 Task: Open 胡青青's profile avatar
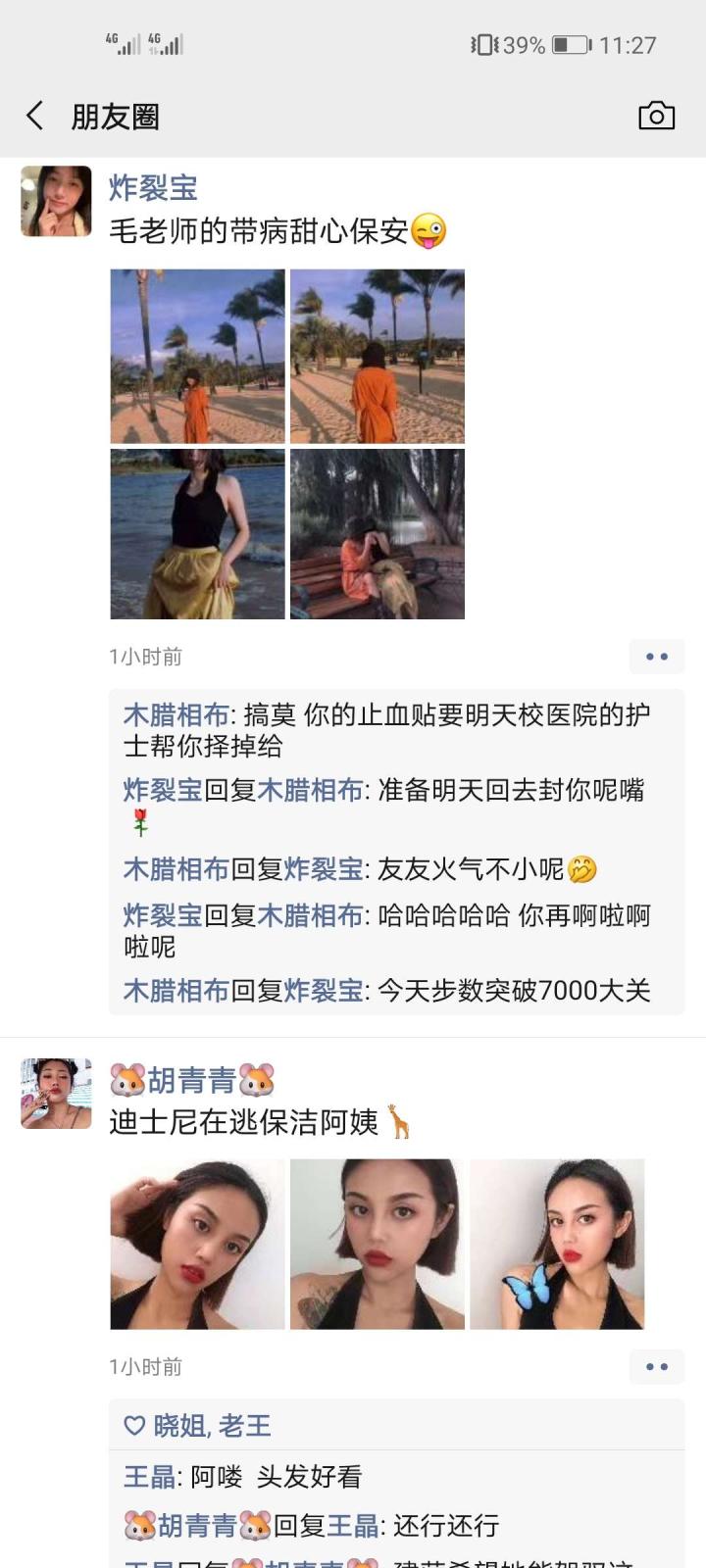(56, 1093)
